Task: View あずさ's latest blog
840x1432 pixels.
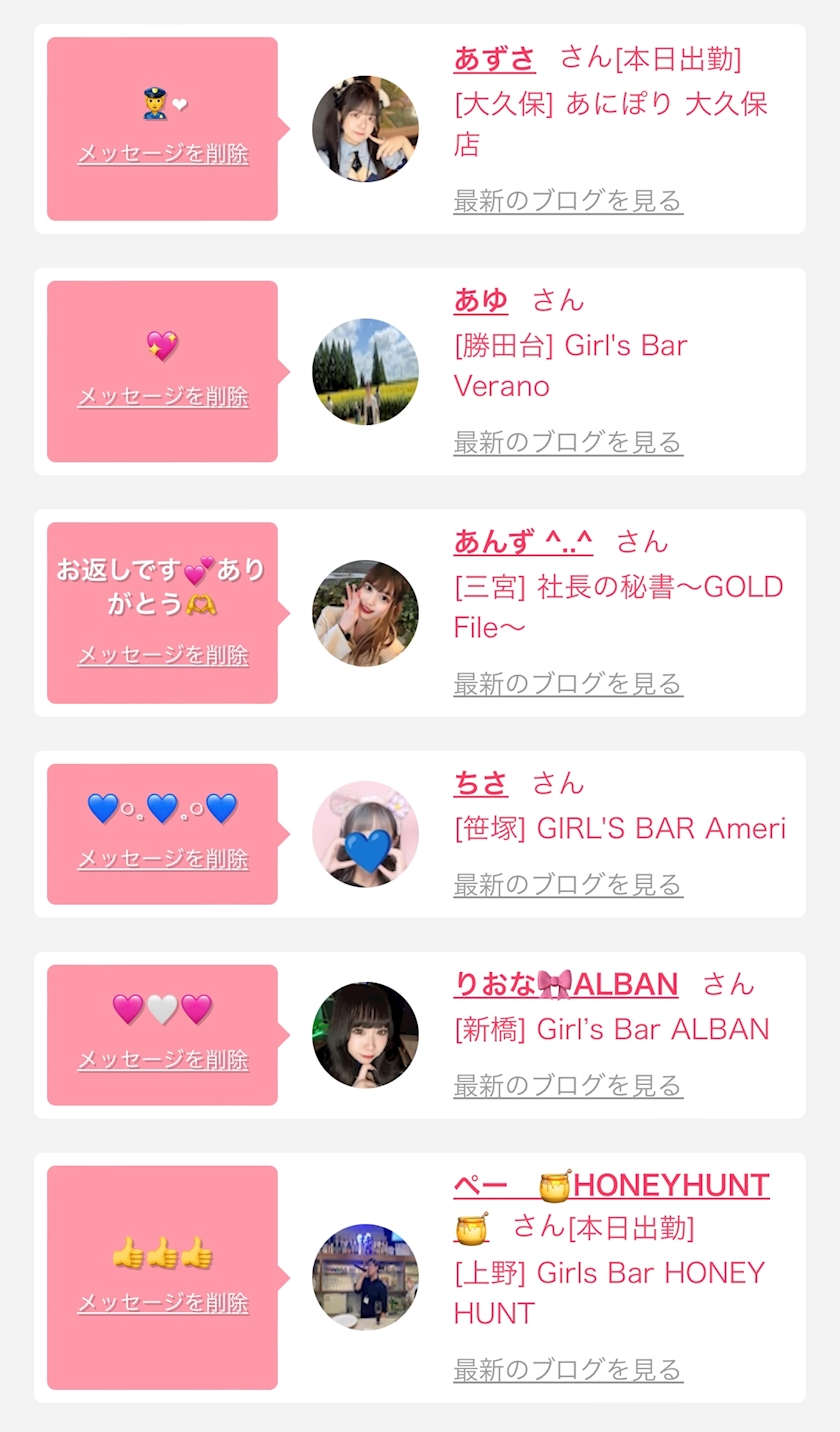Action: 567,200
